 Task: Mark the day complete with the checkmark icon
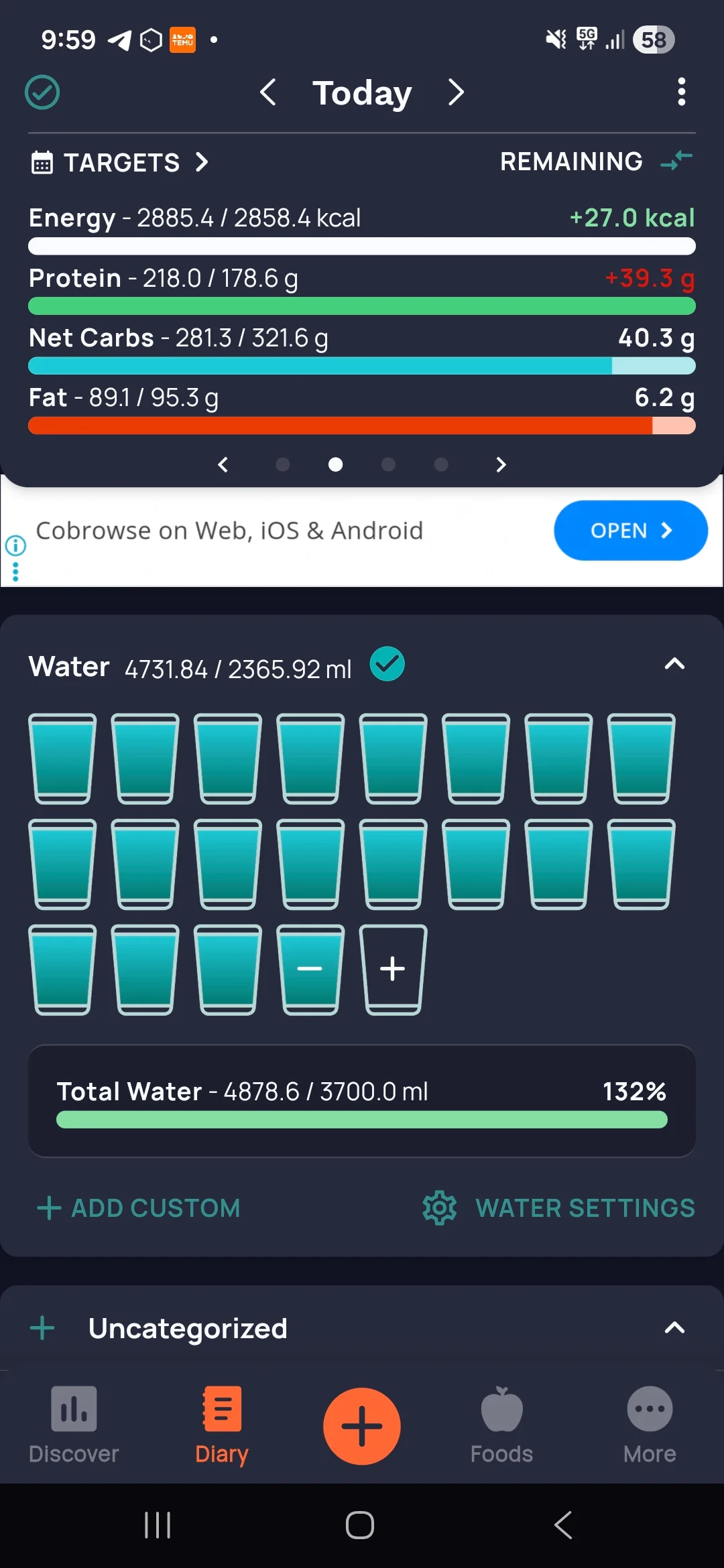(x=42, y=92)
